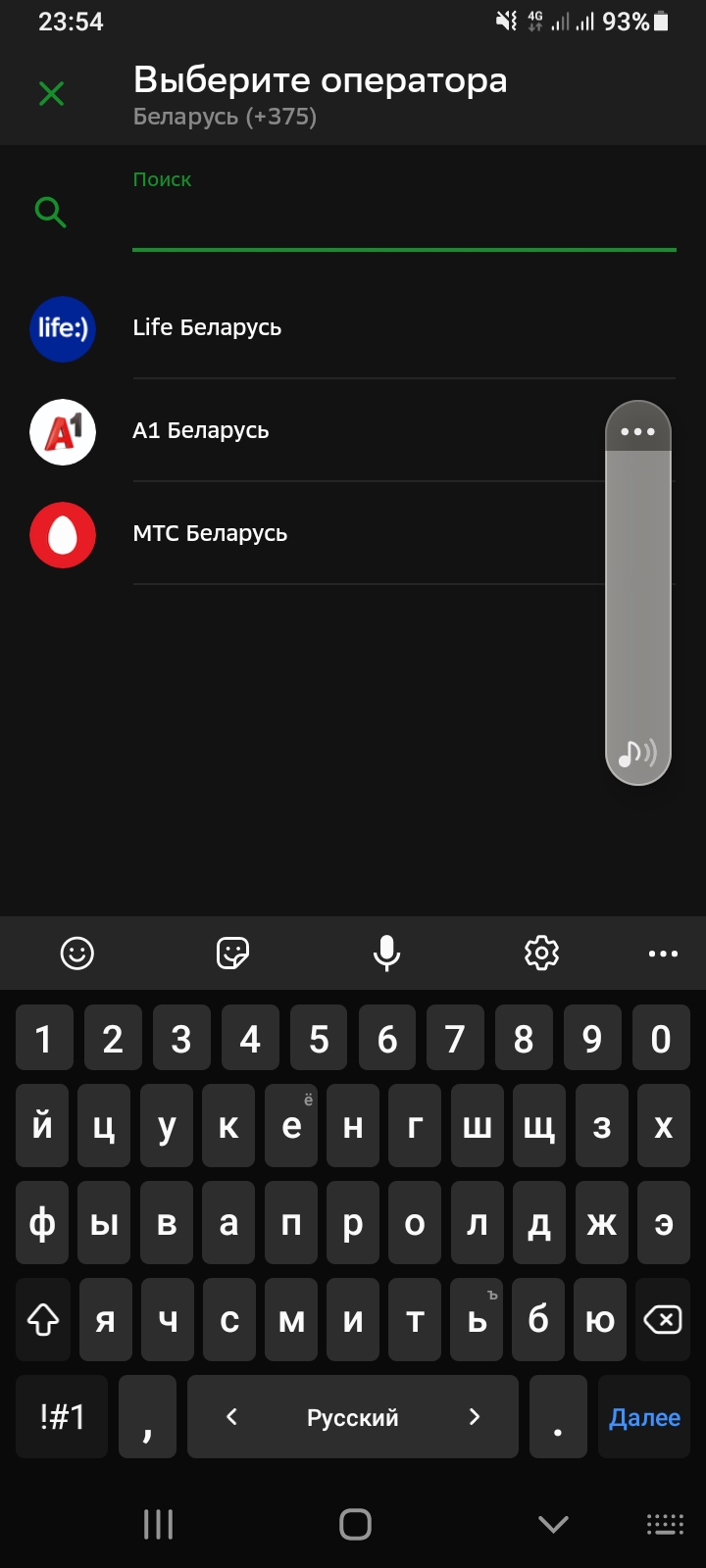Screen dimensions: 706x1568
Task: Open keyboard toolbar more options
Action: coord(663,953)
